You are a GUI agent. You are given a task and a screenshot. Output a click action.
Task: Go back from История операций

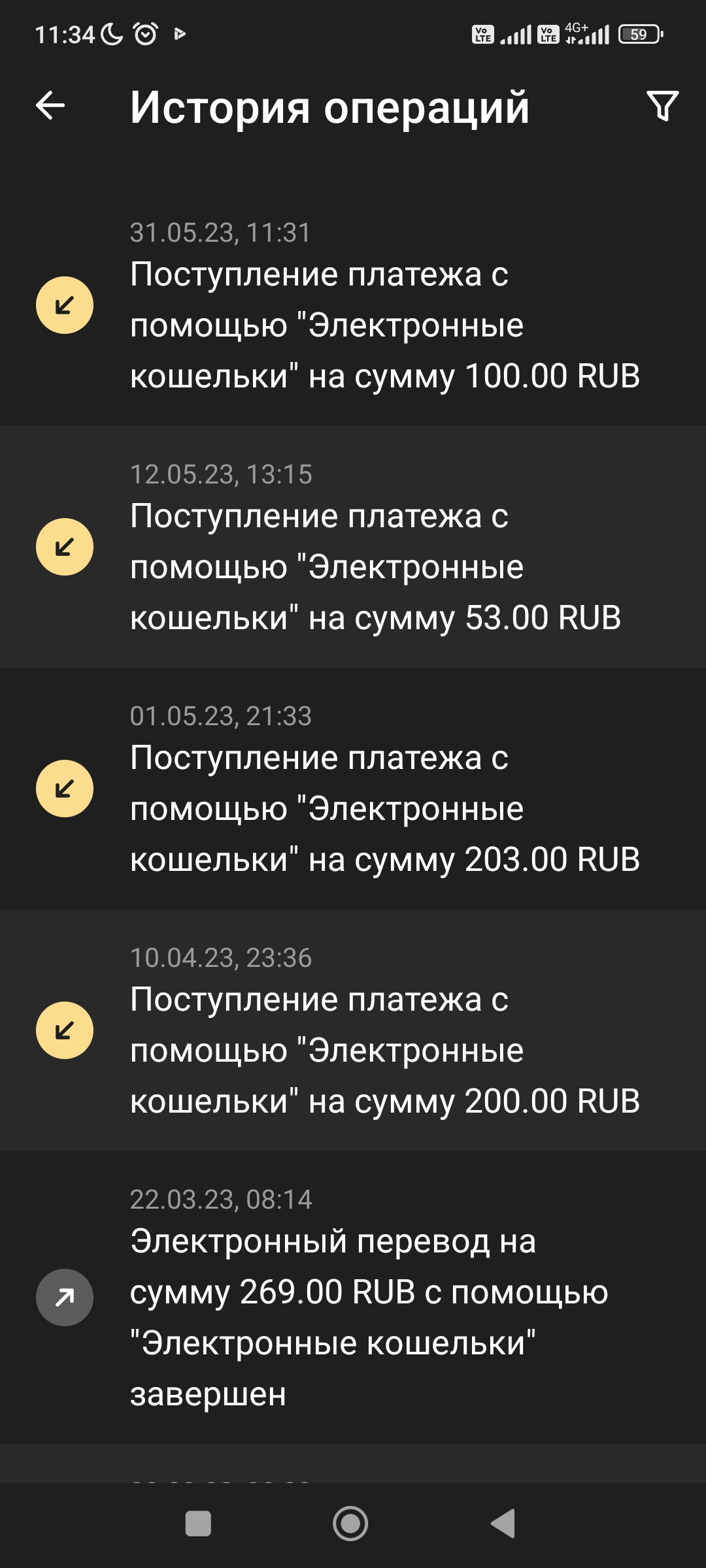click(x=50, y=106)
